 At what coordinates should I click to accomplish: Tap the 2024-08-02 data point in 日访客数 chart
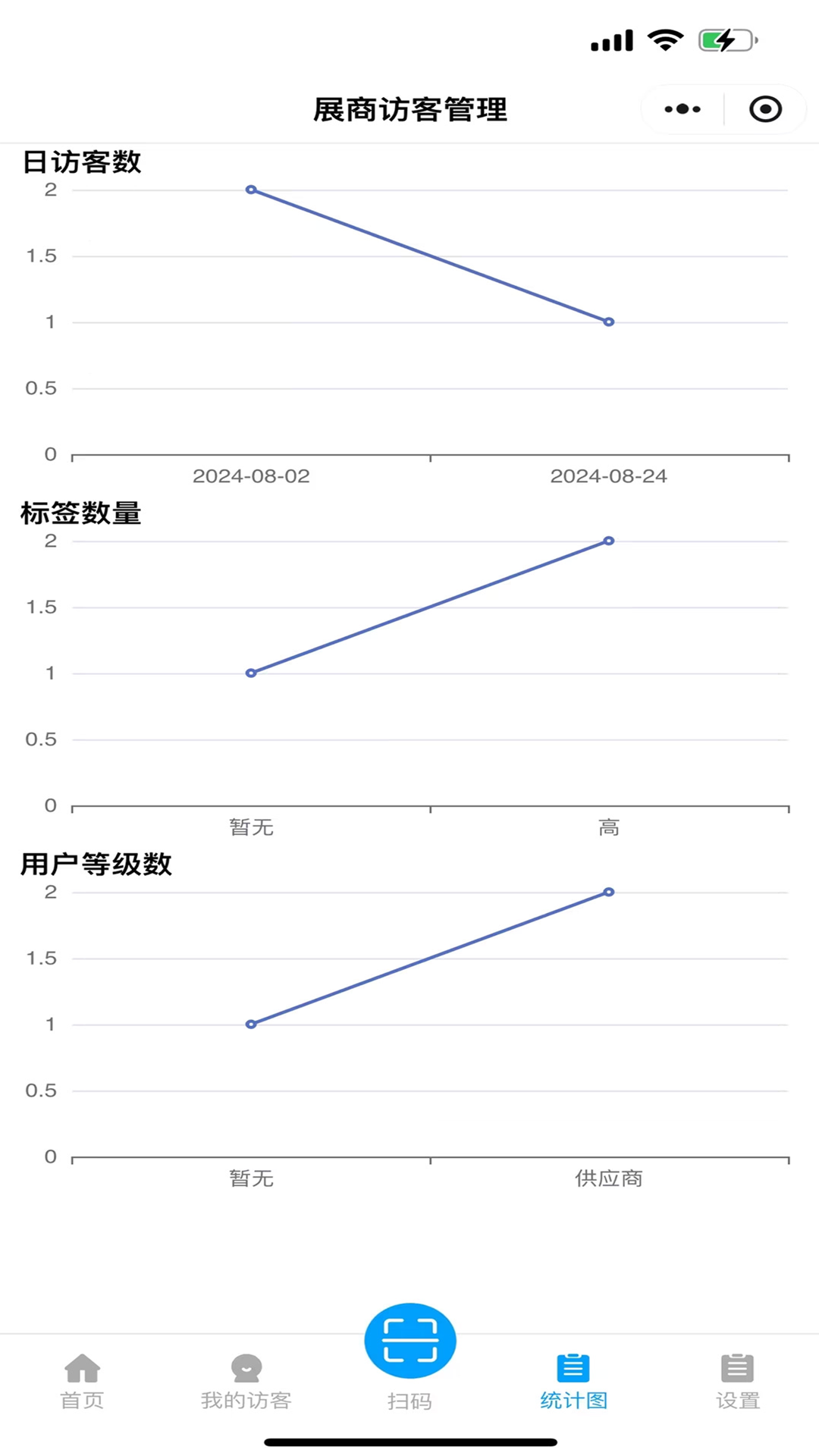tap(251, 190)
